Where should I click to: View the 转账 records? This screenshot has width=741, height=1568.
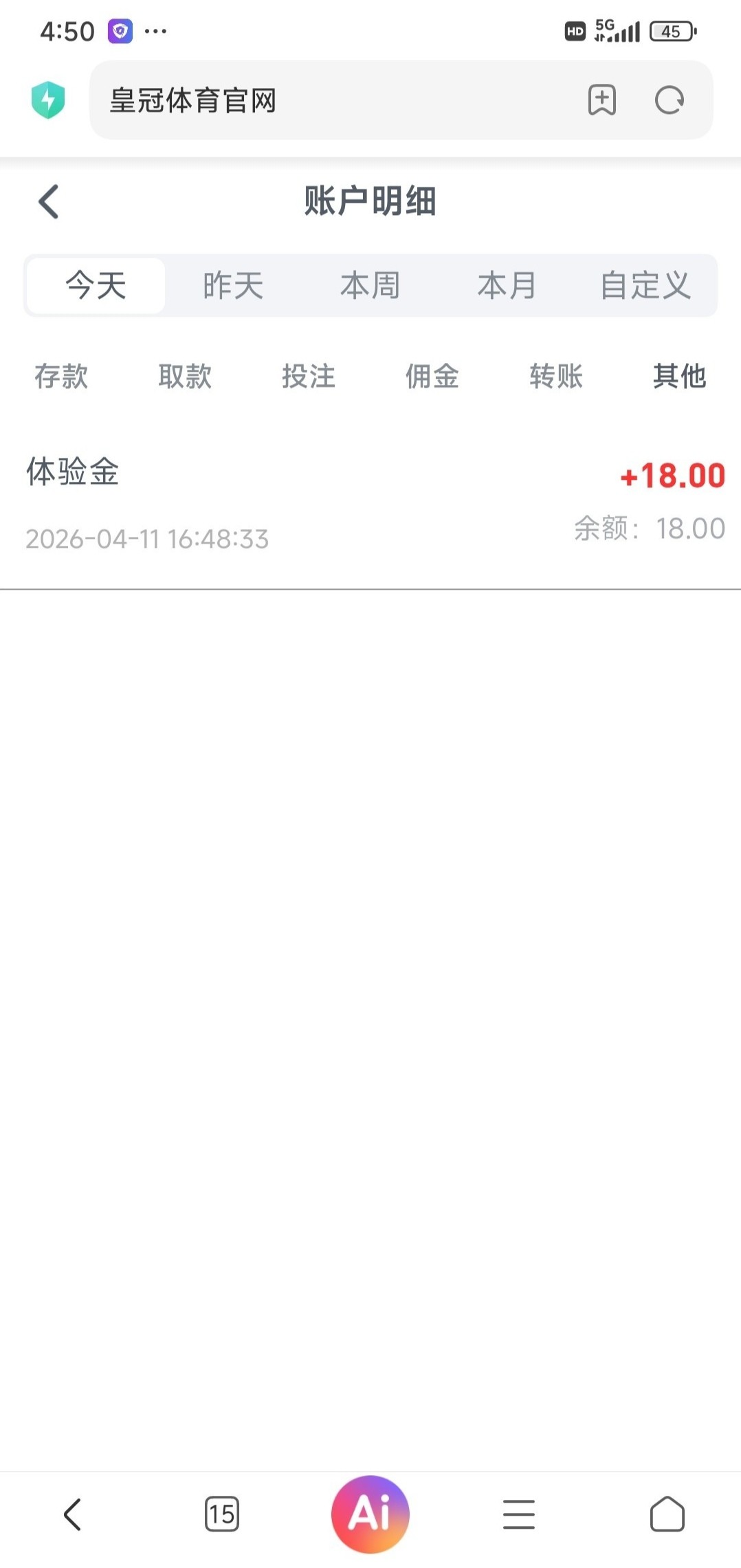click(x=556, y=376)
